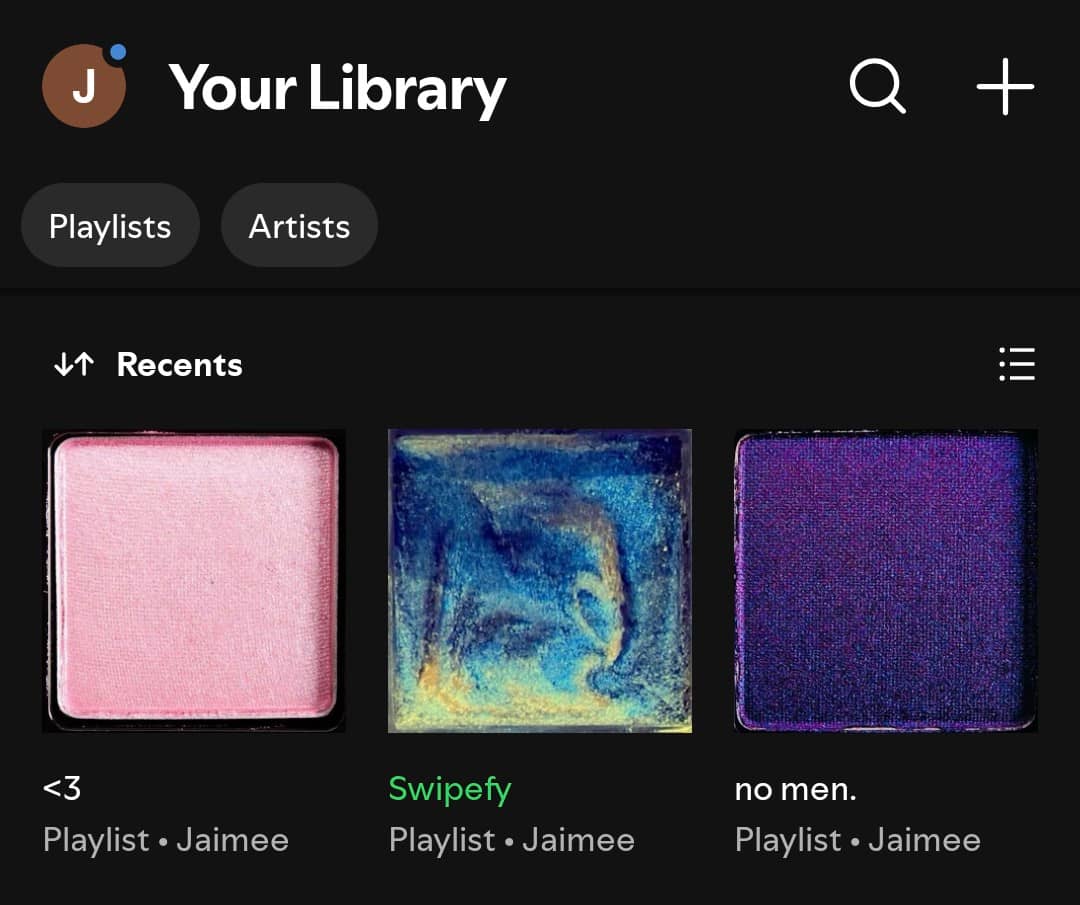This screenshot has height=905, width=1080.
Task: Filter library by Playlists
Action: [110, 226]
